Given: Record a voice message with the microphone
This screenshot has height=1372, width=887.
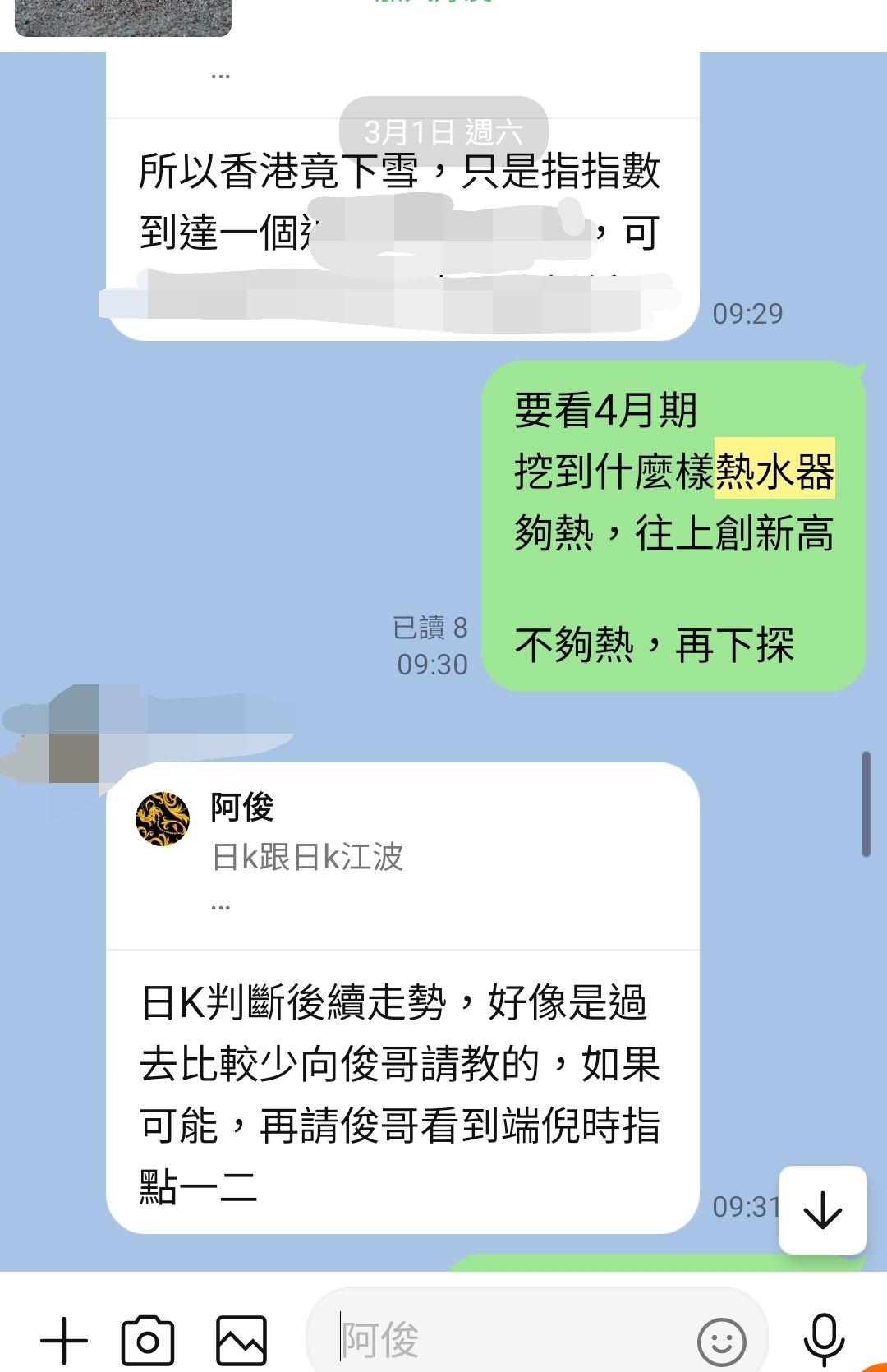Looking at the screenshot, I should (x=824, y=1340).
